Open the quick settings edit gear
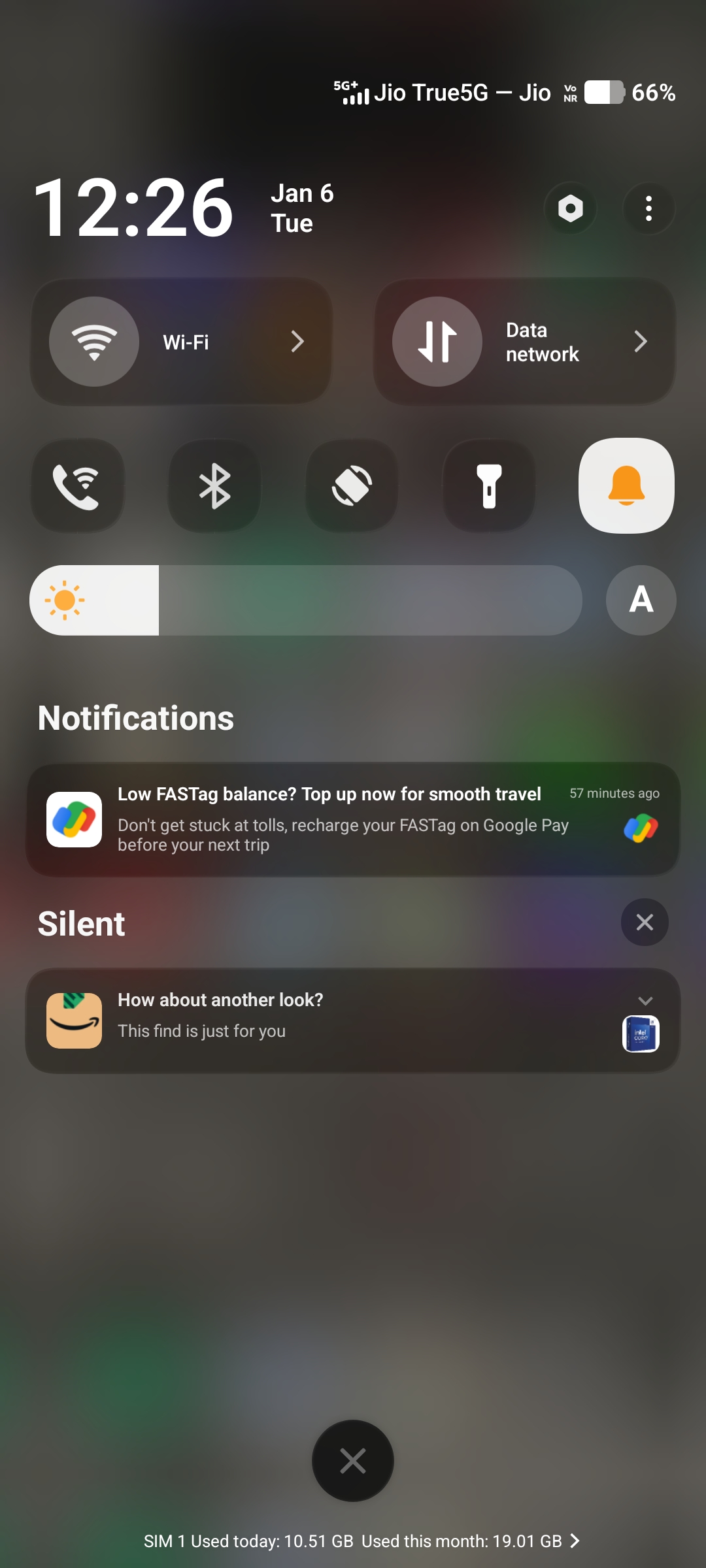Image resolution: width=706 pixels, height=1568 pixels. (569, 208)
